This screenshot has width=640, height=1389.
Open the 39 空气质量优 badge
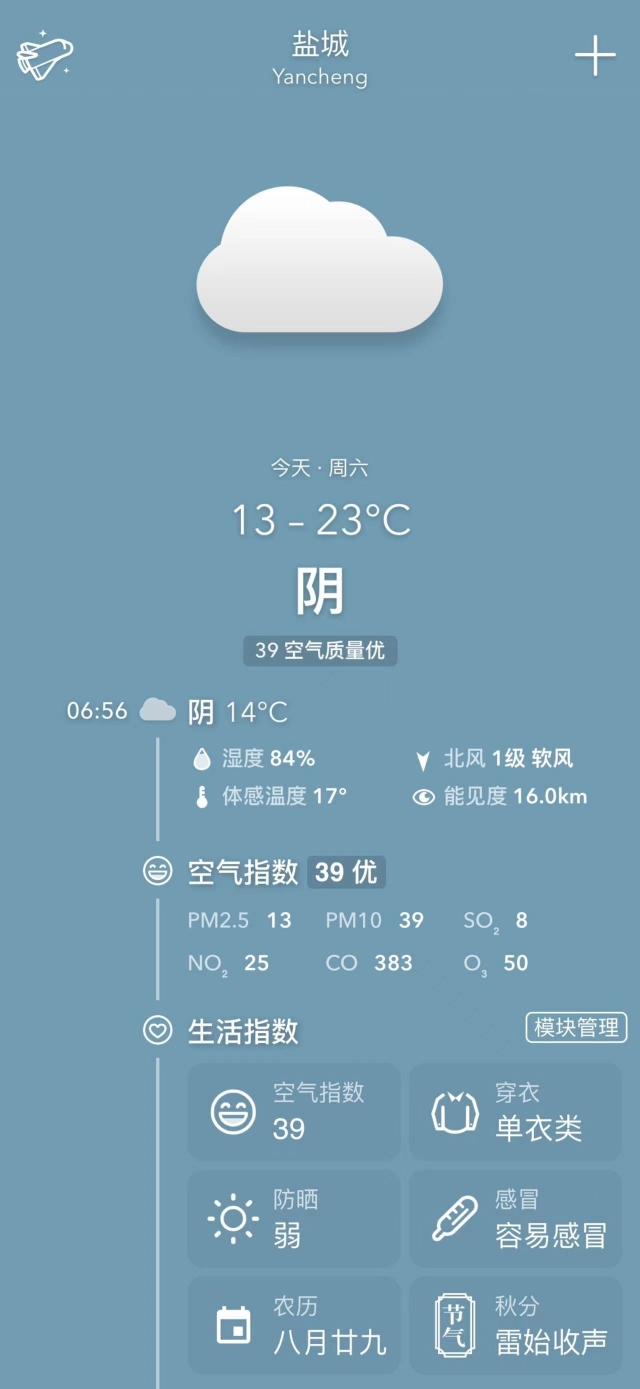tap(320, 650)
